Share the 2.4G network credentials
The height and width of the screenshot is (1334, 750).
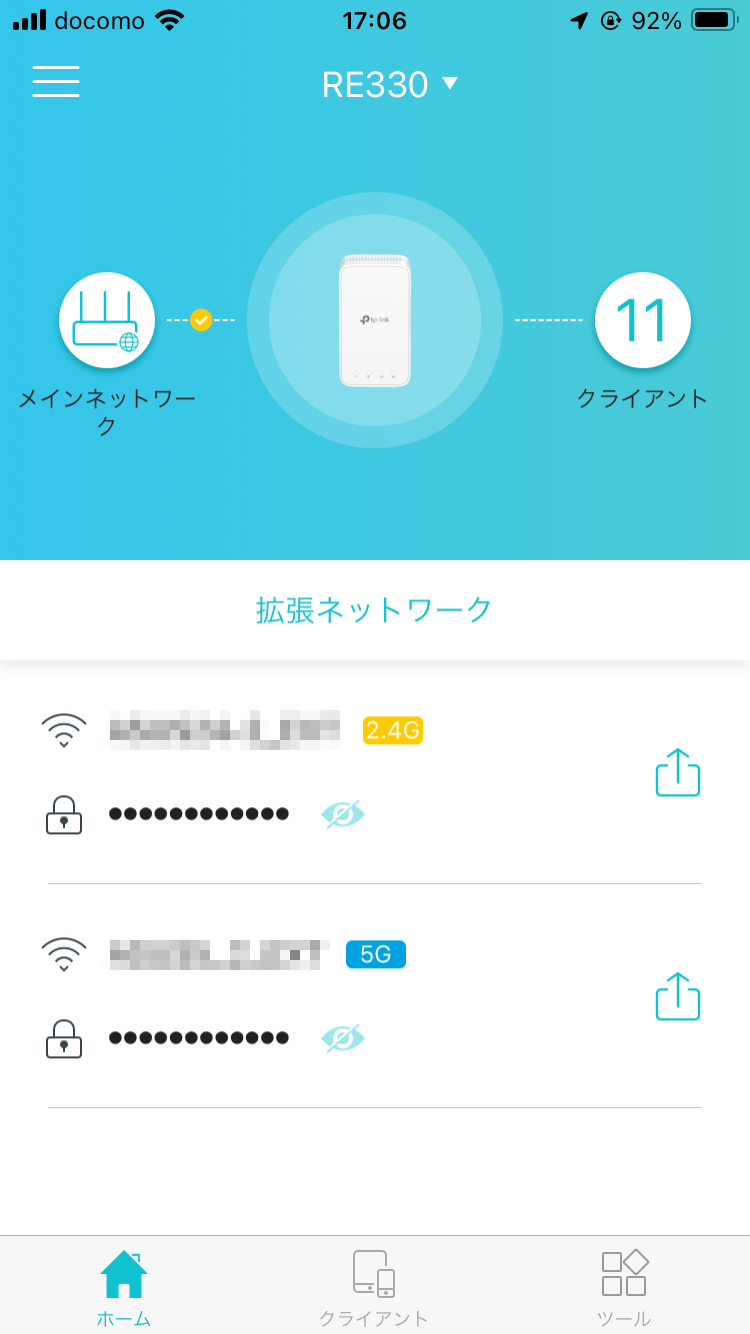[x=677, y=773]
